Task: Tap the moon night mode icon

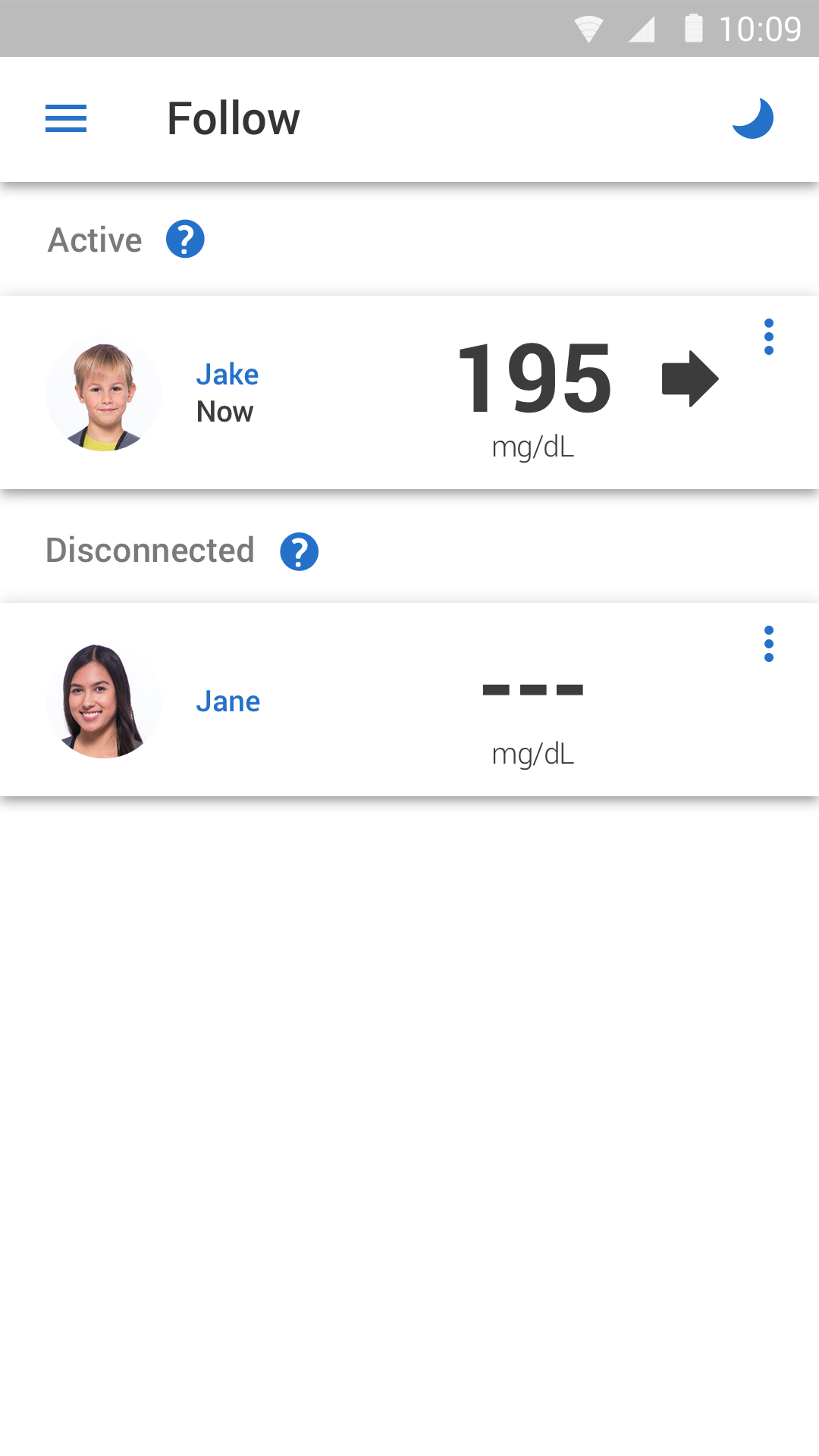Action: point(752,118)
